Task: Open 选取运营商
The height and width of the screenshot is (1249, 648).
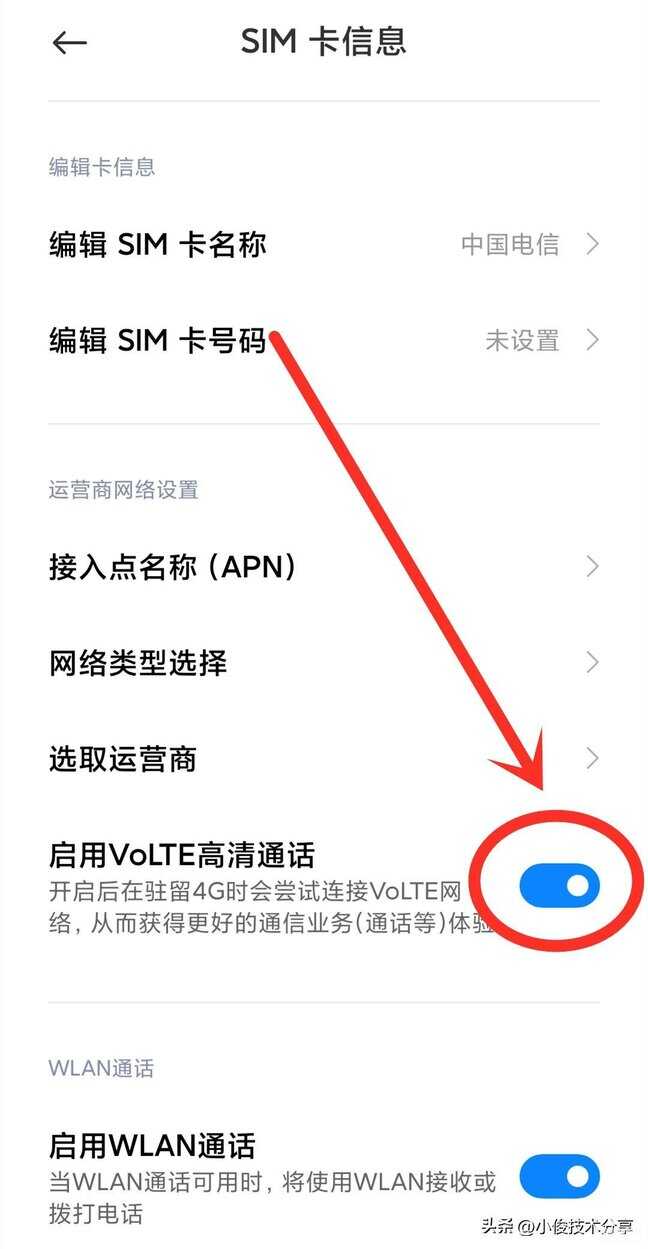Action: (x=323, y=759)
